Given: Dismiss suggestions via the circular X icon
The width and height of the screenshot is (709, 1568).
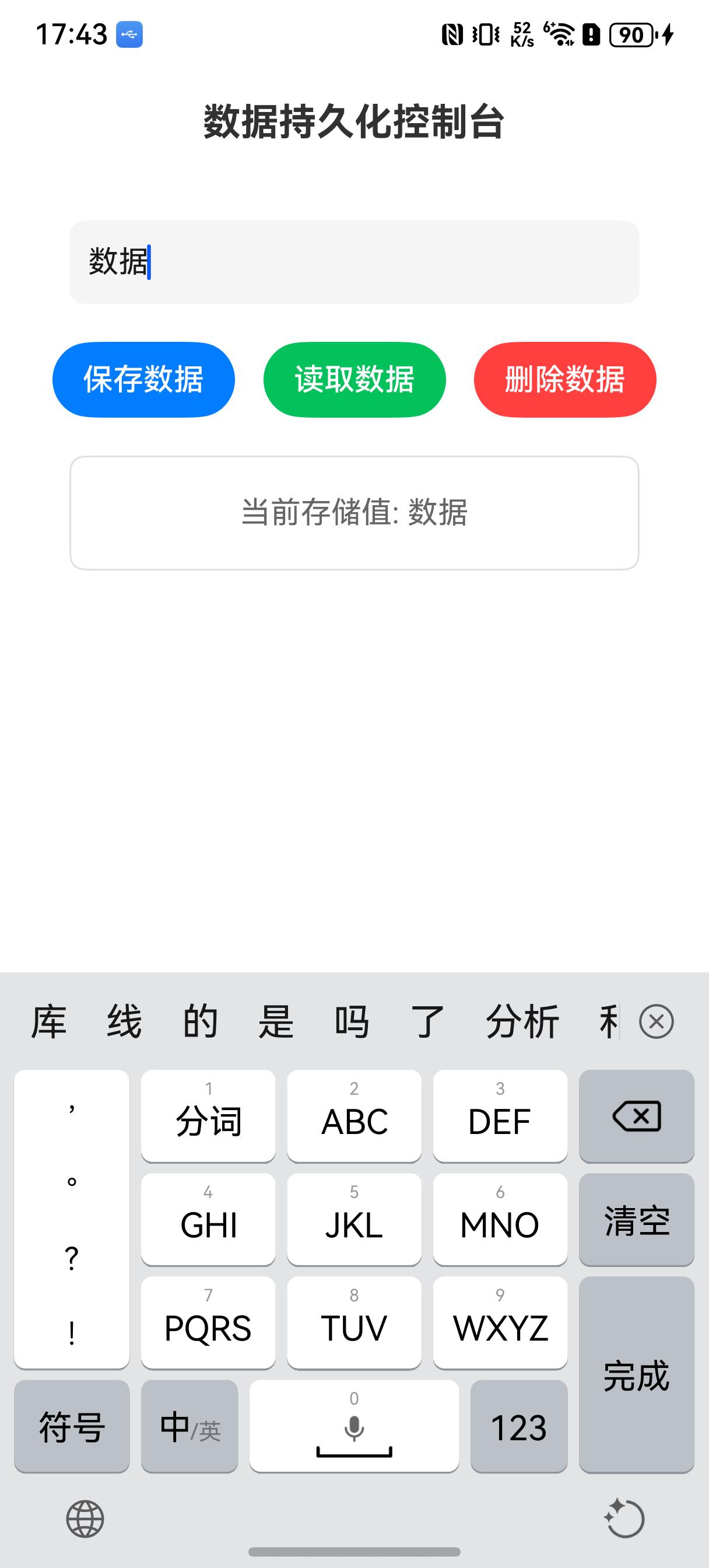Looking at the screenshot, I should (x=656, y=1023).
